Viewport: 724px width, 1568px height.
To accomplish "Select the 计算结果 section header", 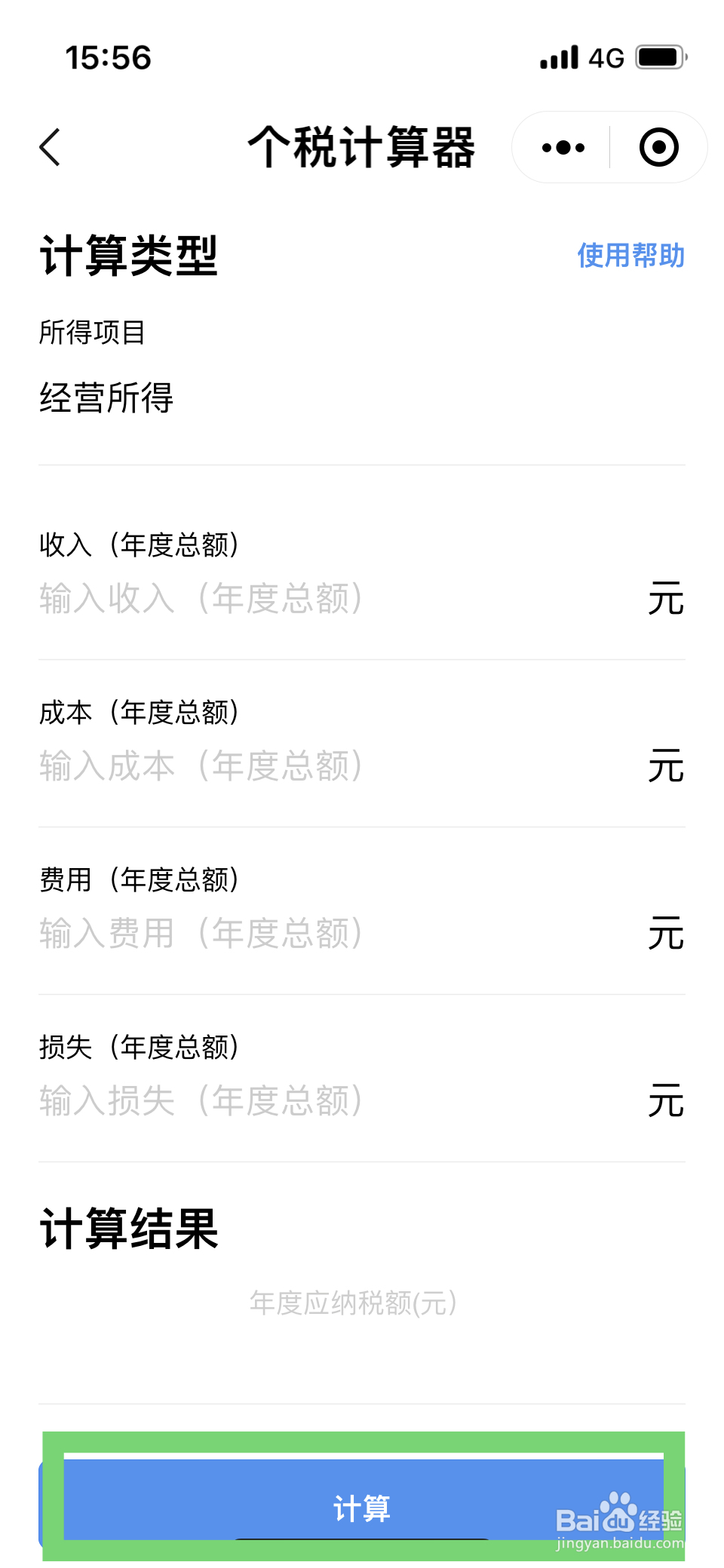I will 130,1229.
